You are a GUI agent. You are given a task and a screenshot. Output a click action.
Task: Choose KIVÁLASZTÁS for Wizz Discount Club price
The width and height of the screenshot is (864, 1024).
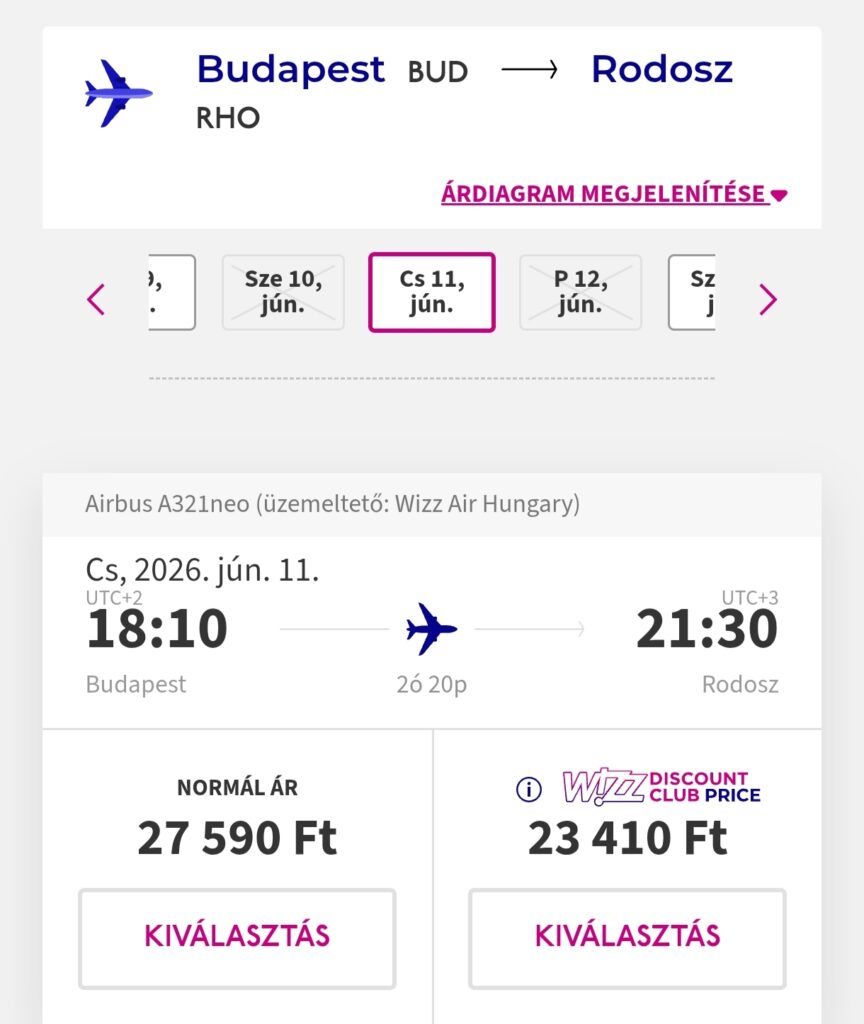coord(627,937)
